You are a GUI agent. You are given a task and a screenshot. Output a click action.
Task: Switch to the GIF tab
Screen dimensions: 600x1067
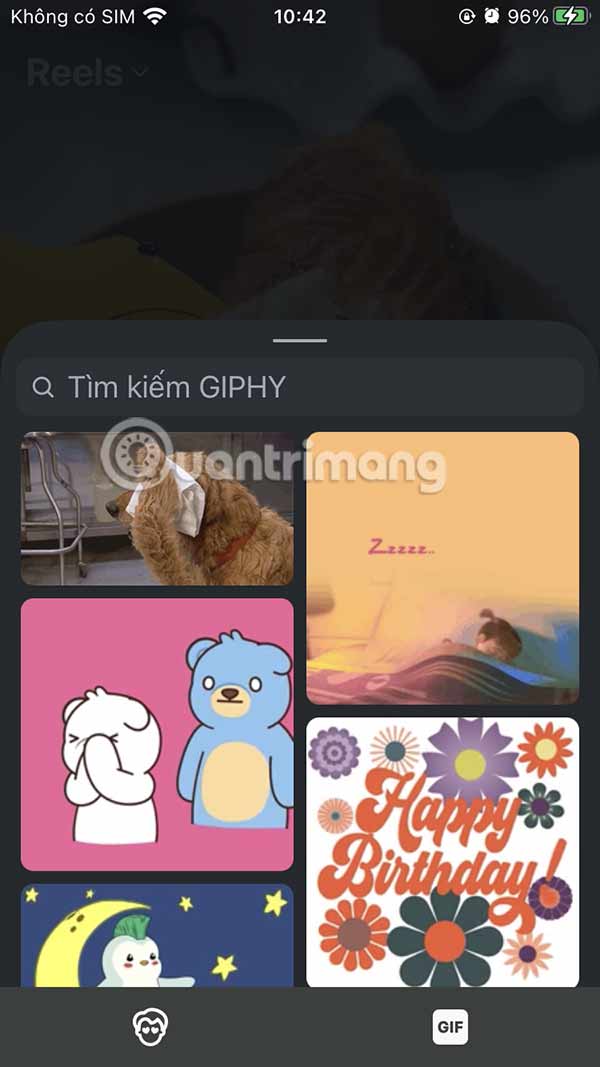[450, 1026]
